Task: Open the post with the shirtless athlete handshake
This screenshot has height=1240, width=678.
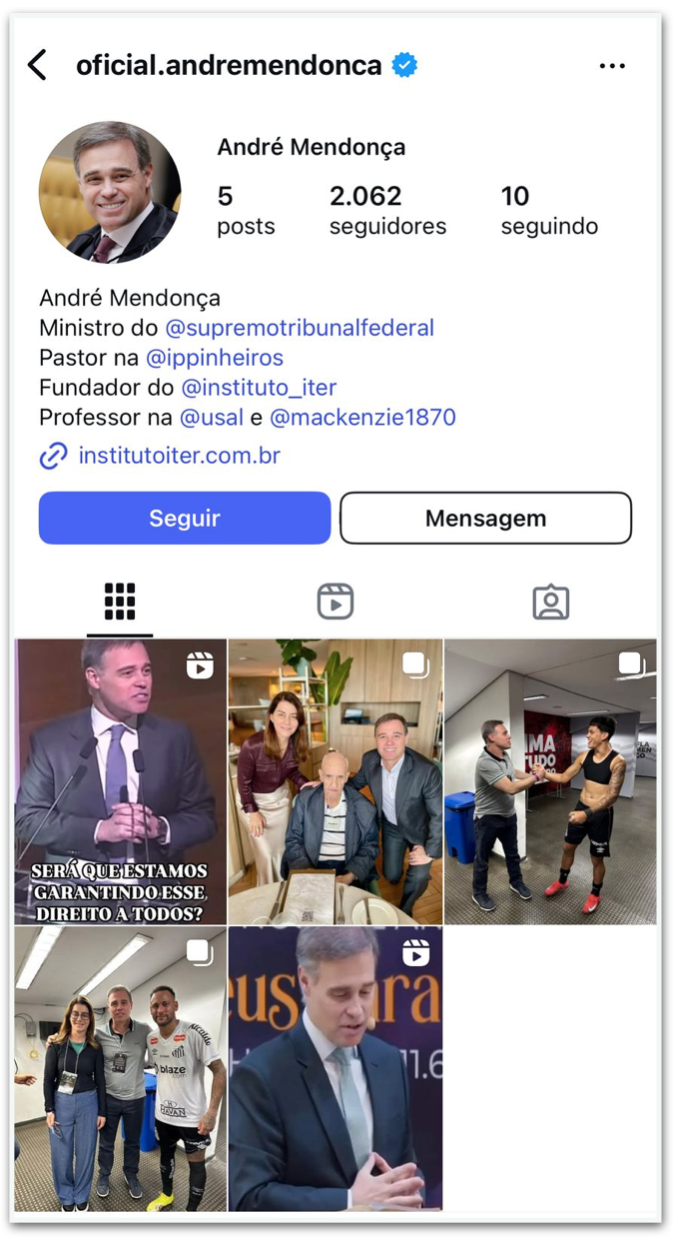Action: tap(550, 782)
